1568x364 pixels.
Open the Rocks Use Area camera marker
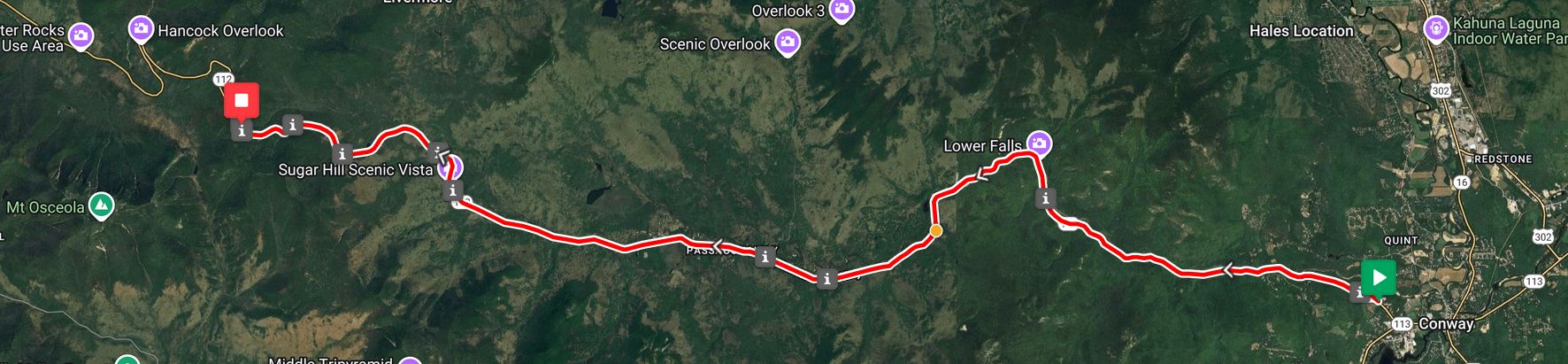(x=81, y=36)
